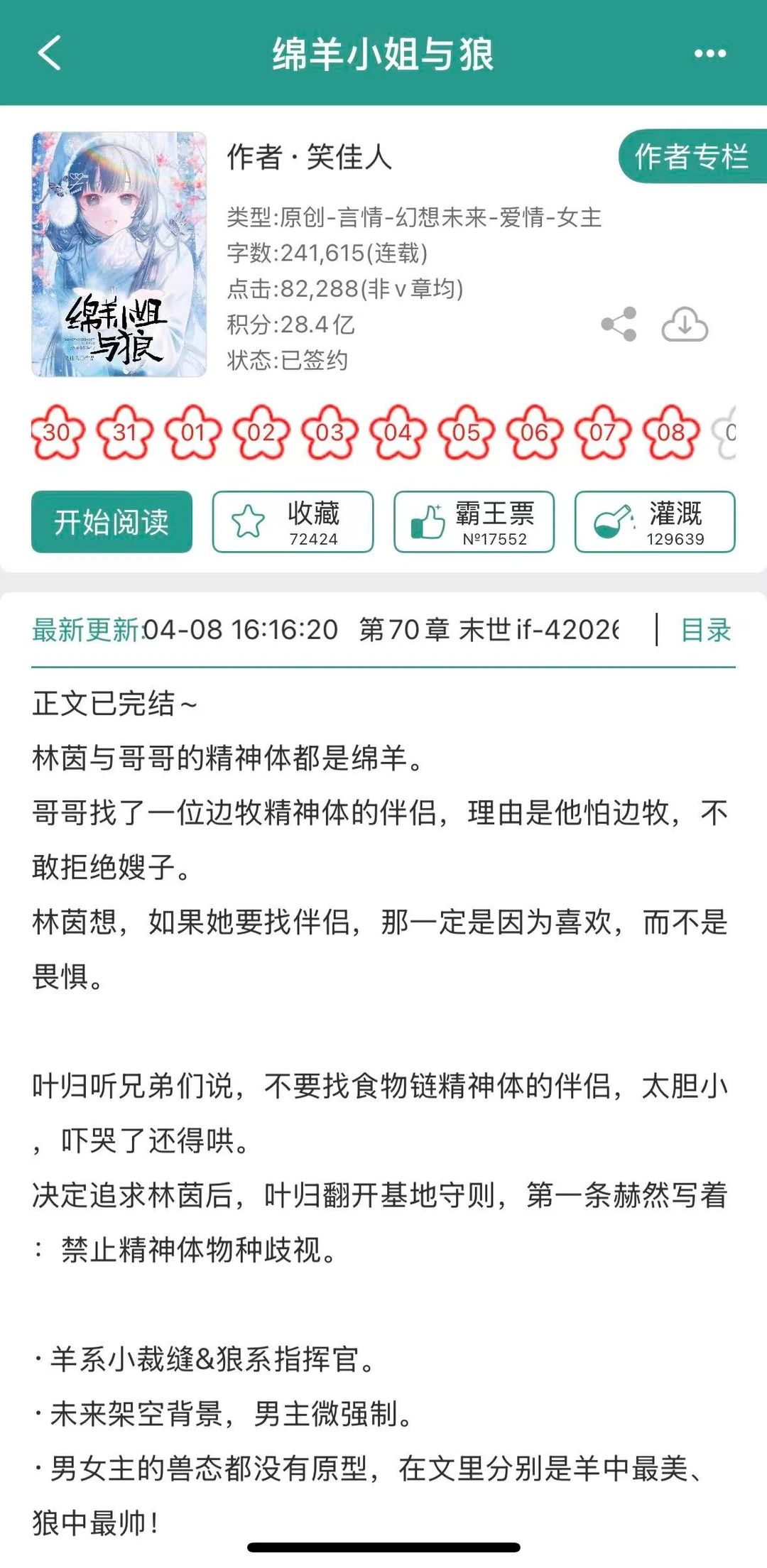The image size is (767, 1568).
Task: Select the flower stamp labeled 04
Action: [396, 432]
